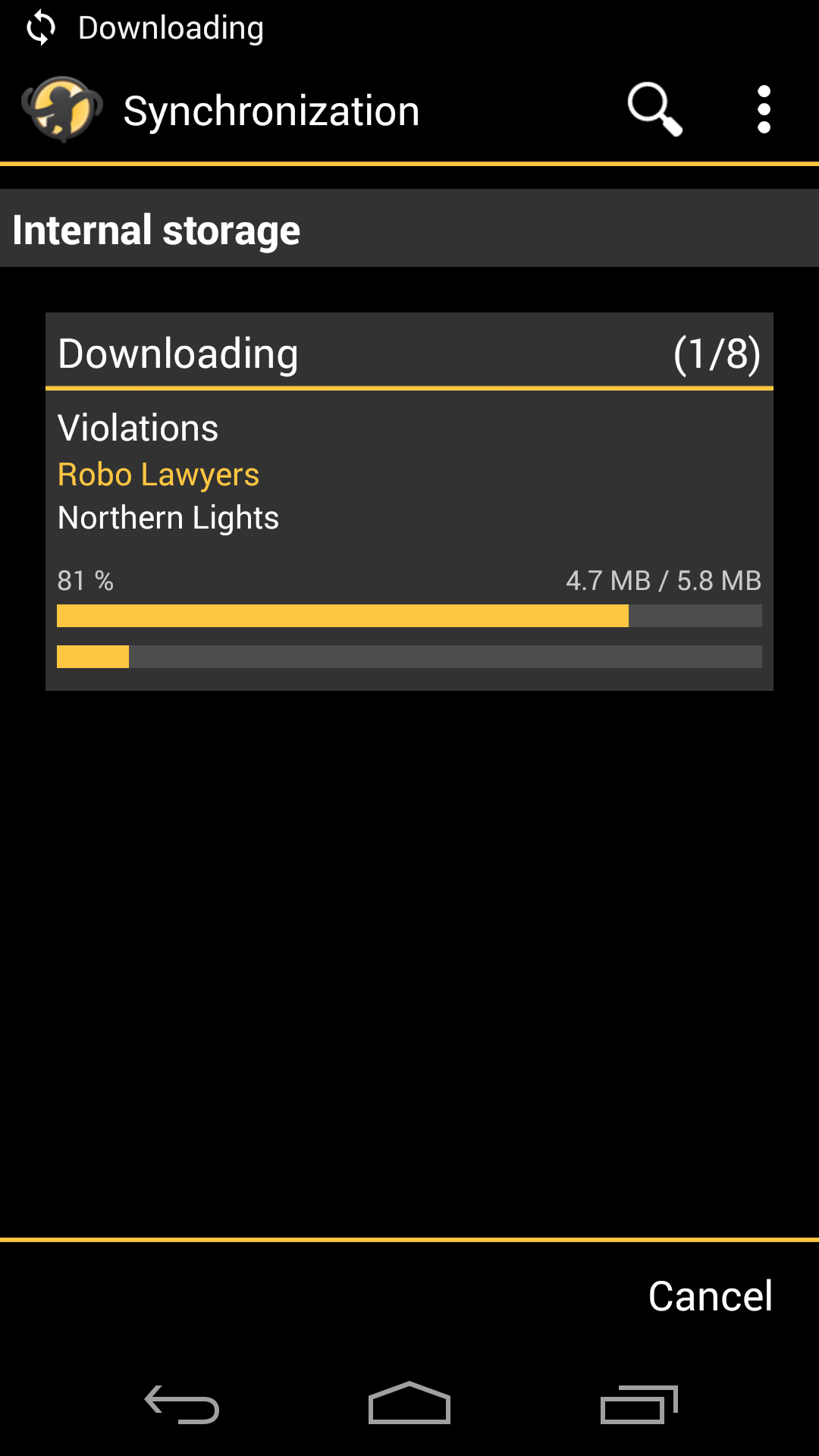Select the Robo Lawyers track
The image size is (819, 1456).
[x=158, y=473]
